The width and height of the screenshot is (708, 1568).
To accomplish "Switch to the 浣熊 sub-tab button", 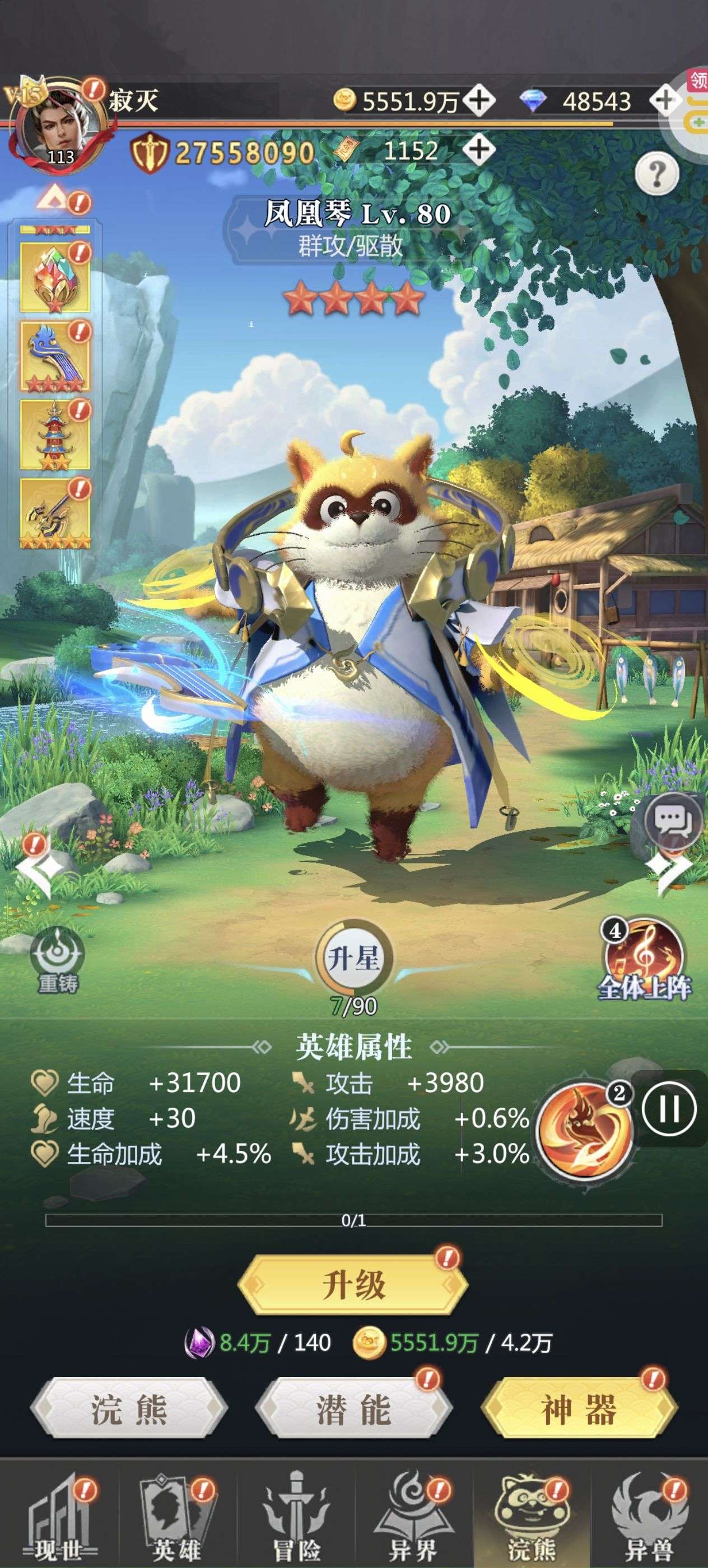I will [128, 1408].
